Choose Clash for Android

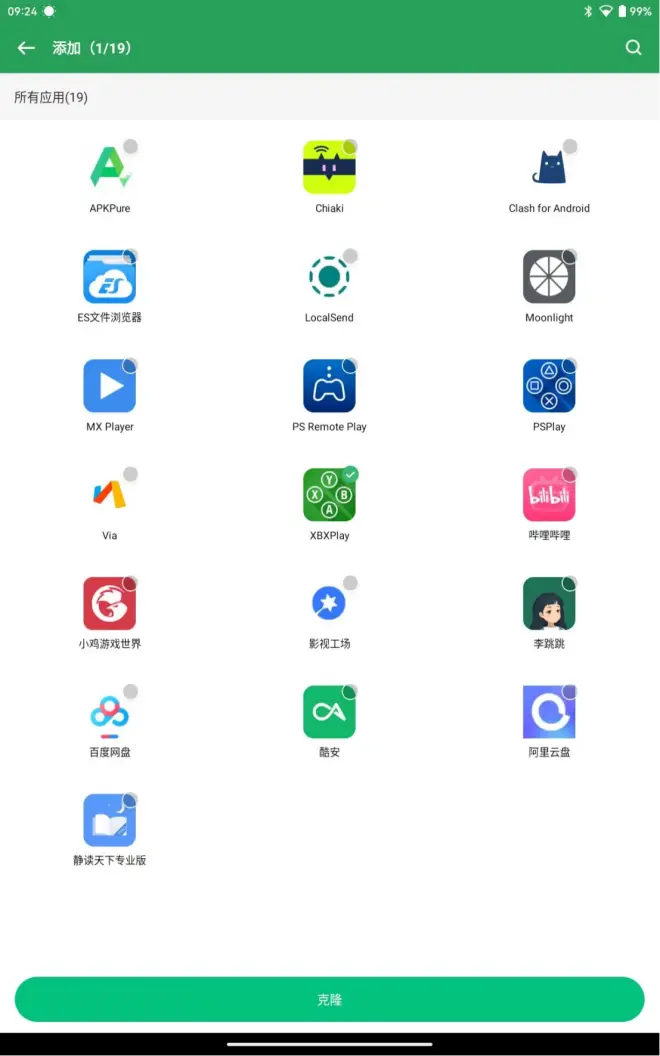(549, 167)
